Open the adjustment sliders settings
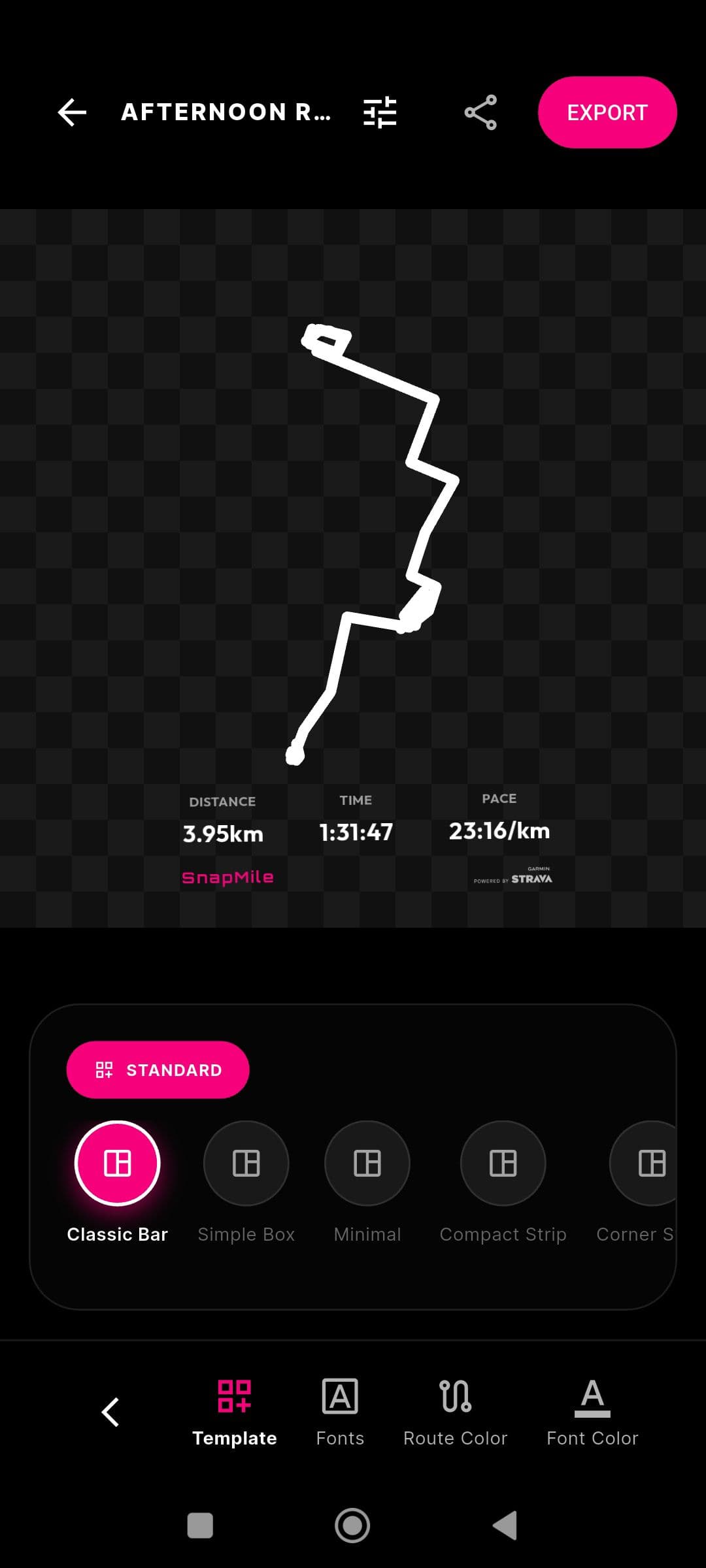 (x=380, y=112)
